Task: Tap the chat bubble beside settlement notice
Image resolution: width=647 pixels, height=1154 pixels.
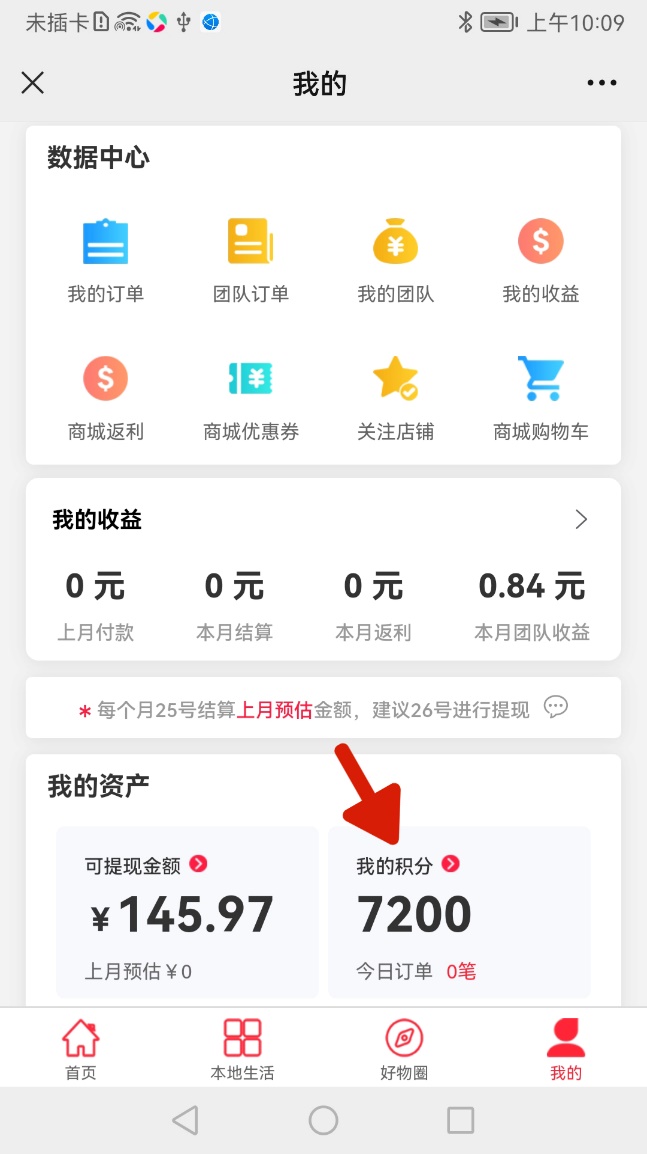Action: [556, 708]
